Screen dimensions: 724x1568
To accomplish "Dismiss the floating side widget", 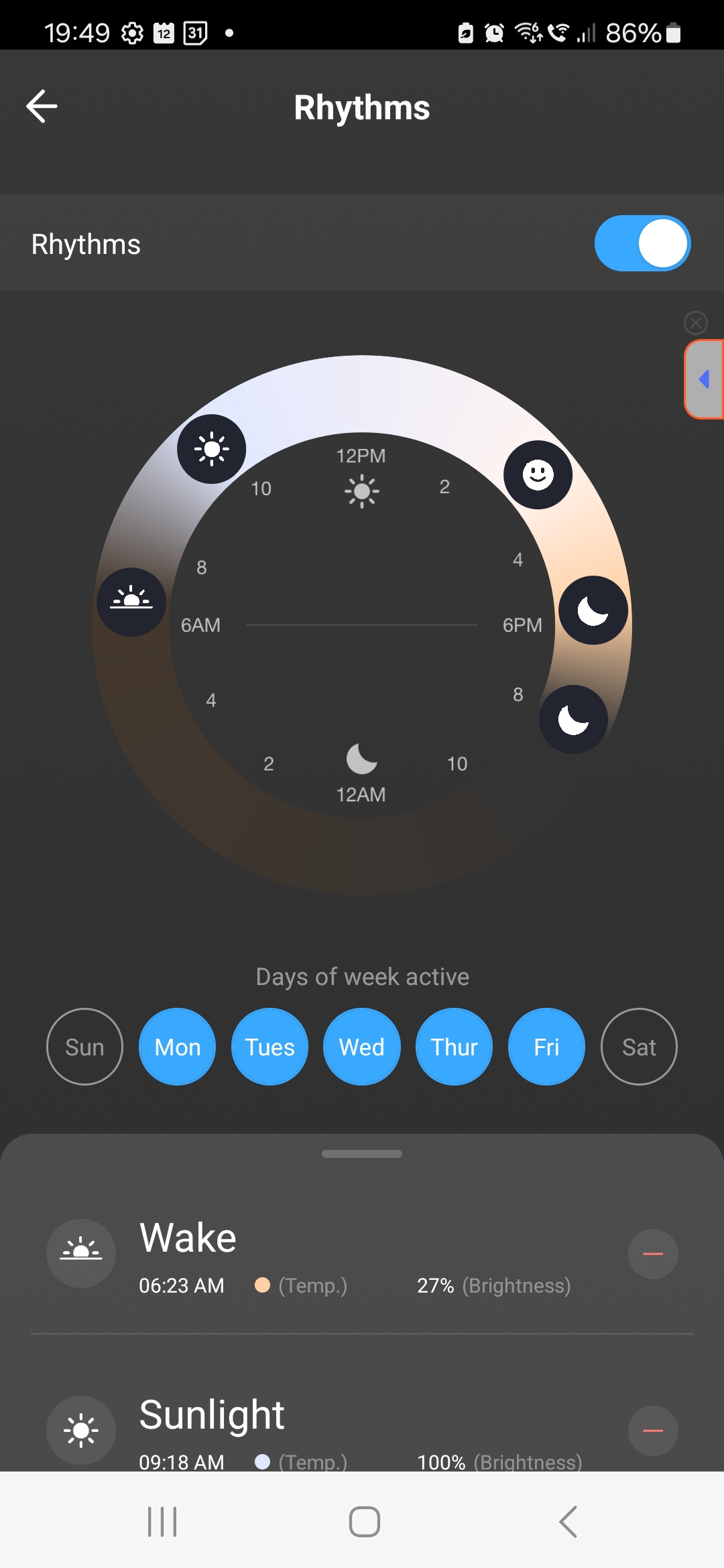I will [696, 323].
